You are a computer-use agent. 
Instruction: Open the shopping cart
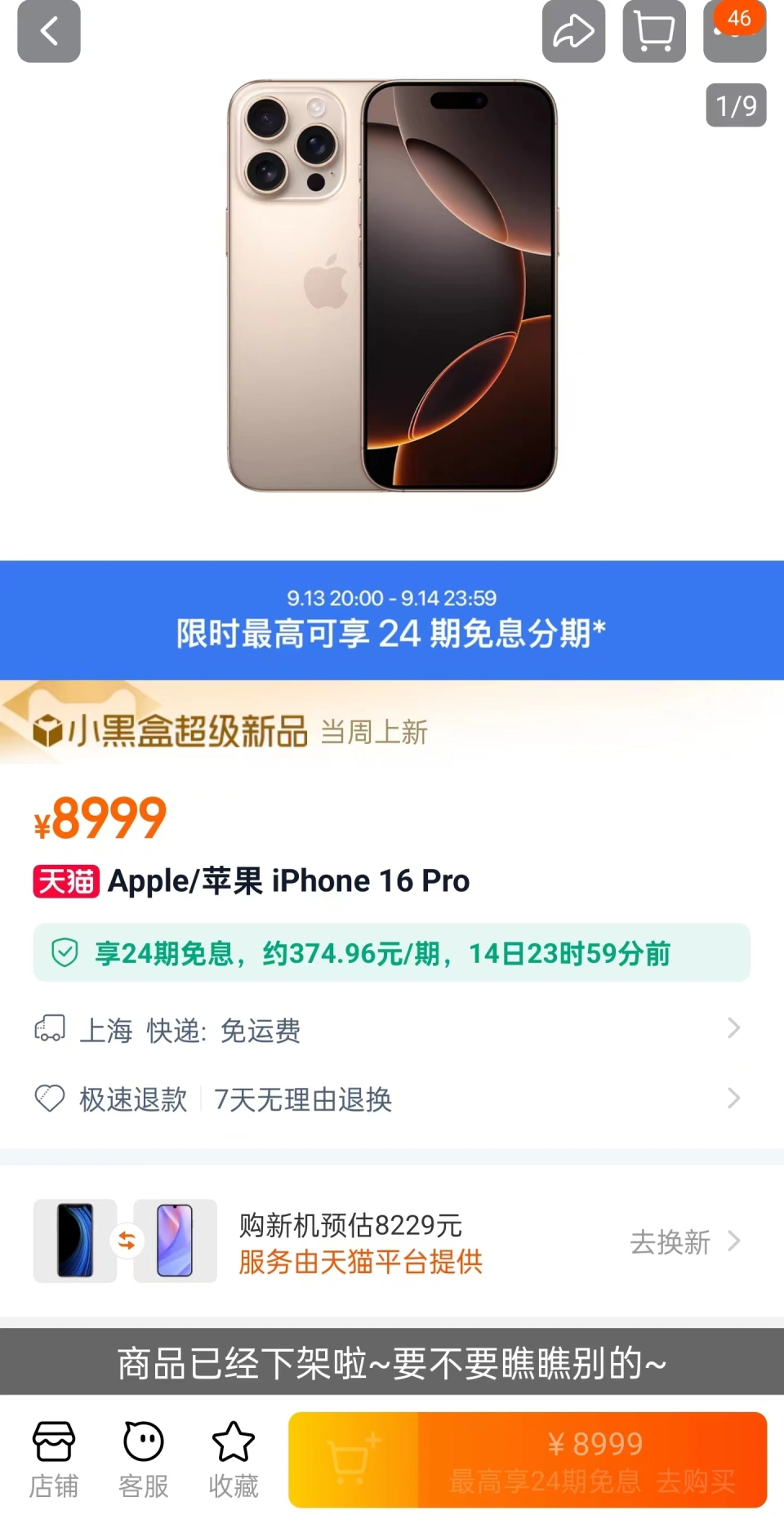(653, 32)
